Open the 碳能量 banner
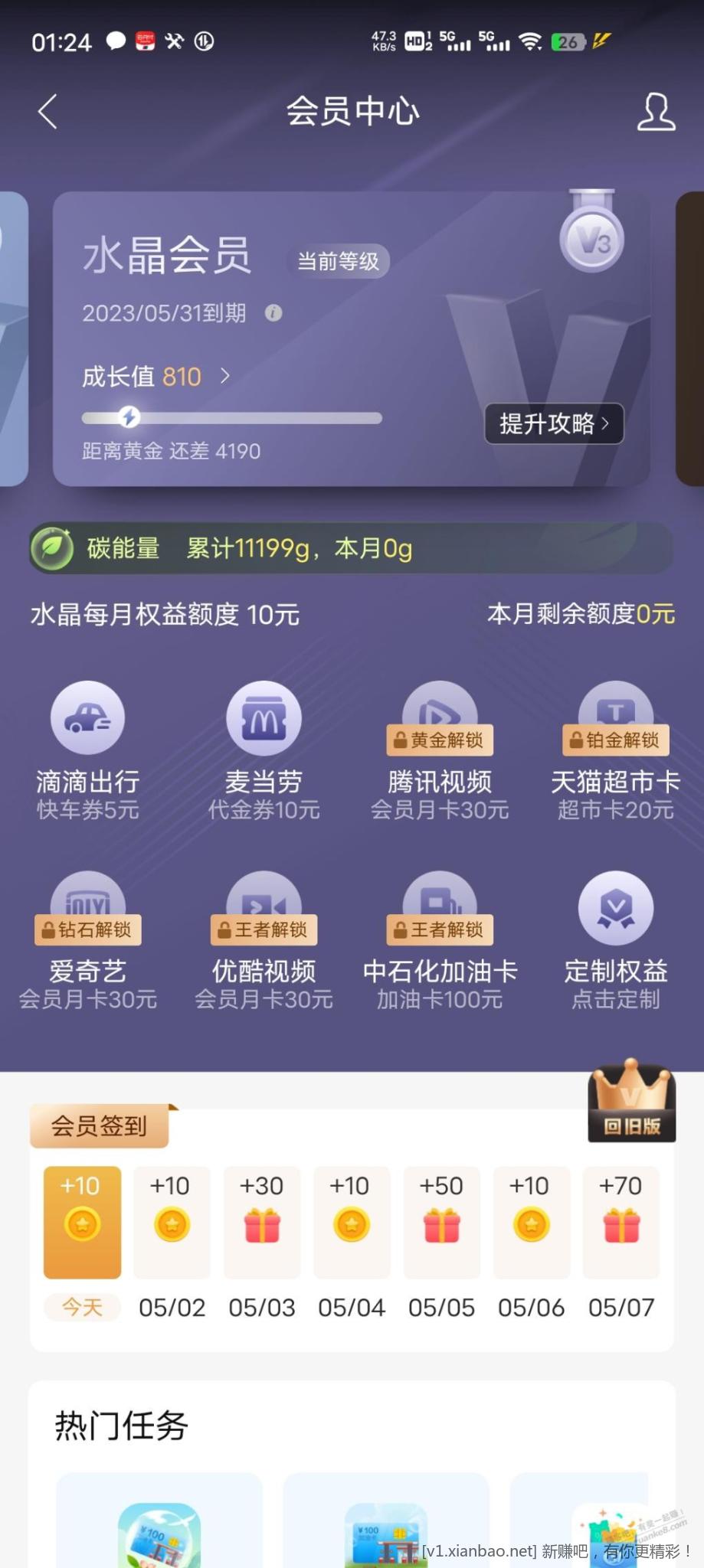Viewport: 704px width, 1568px height. [351, 548]
